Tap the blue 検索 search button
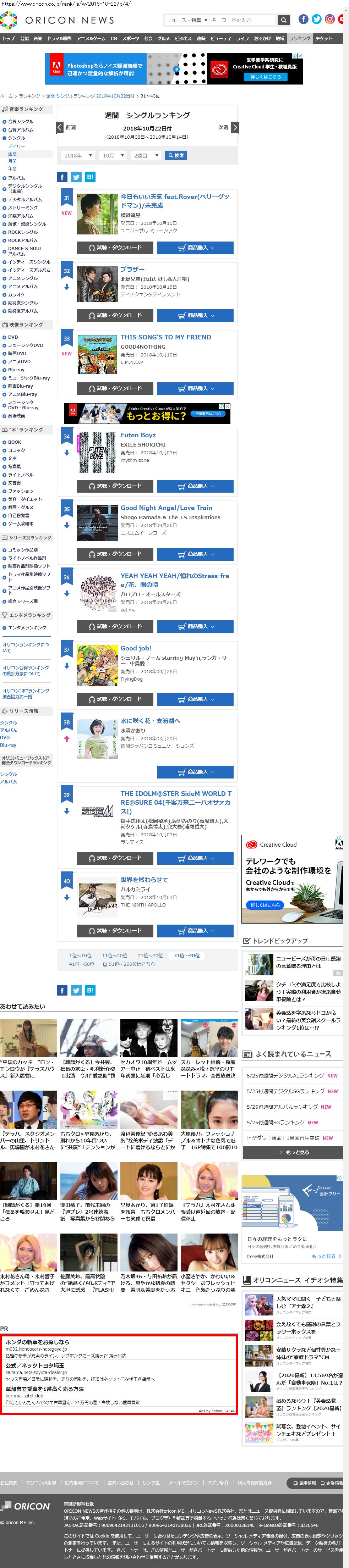The width and height of the screenshot is (349, 1568). pos(176,155)
